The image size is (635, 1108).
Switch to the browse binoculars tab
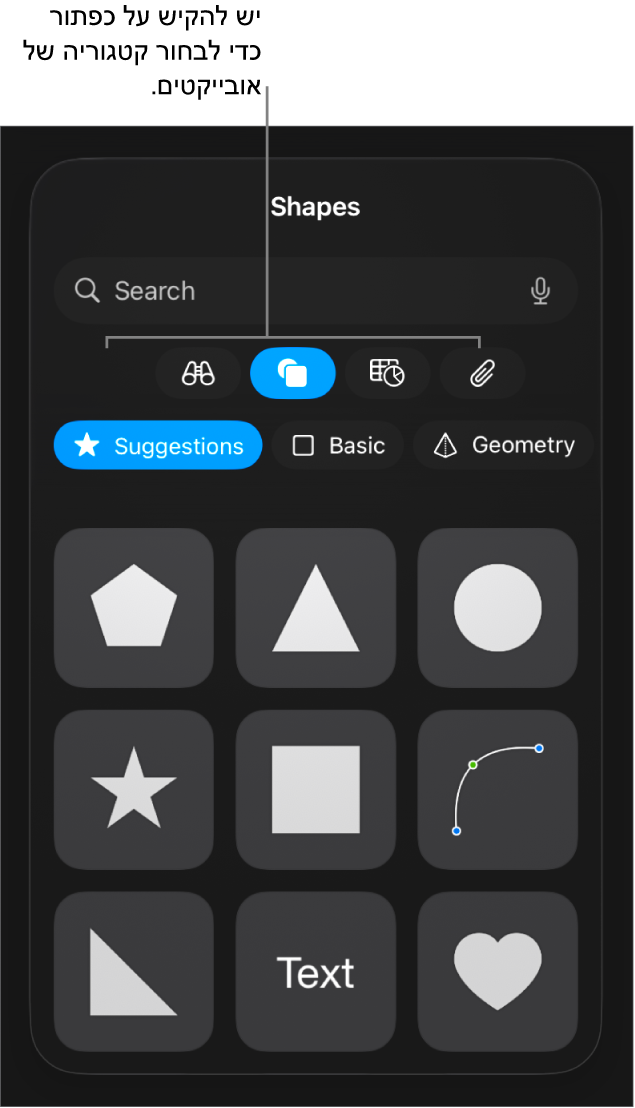pos(198,373)
